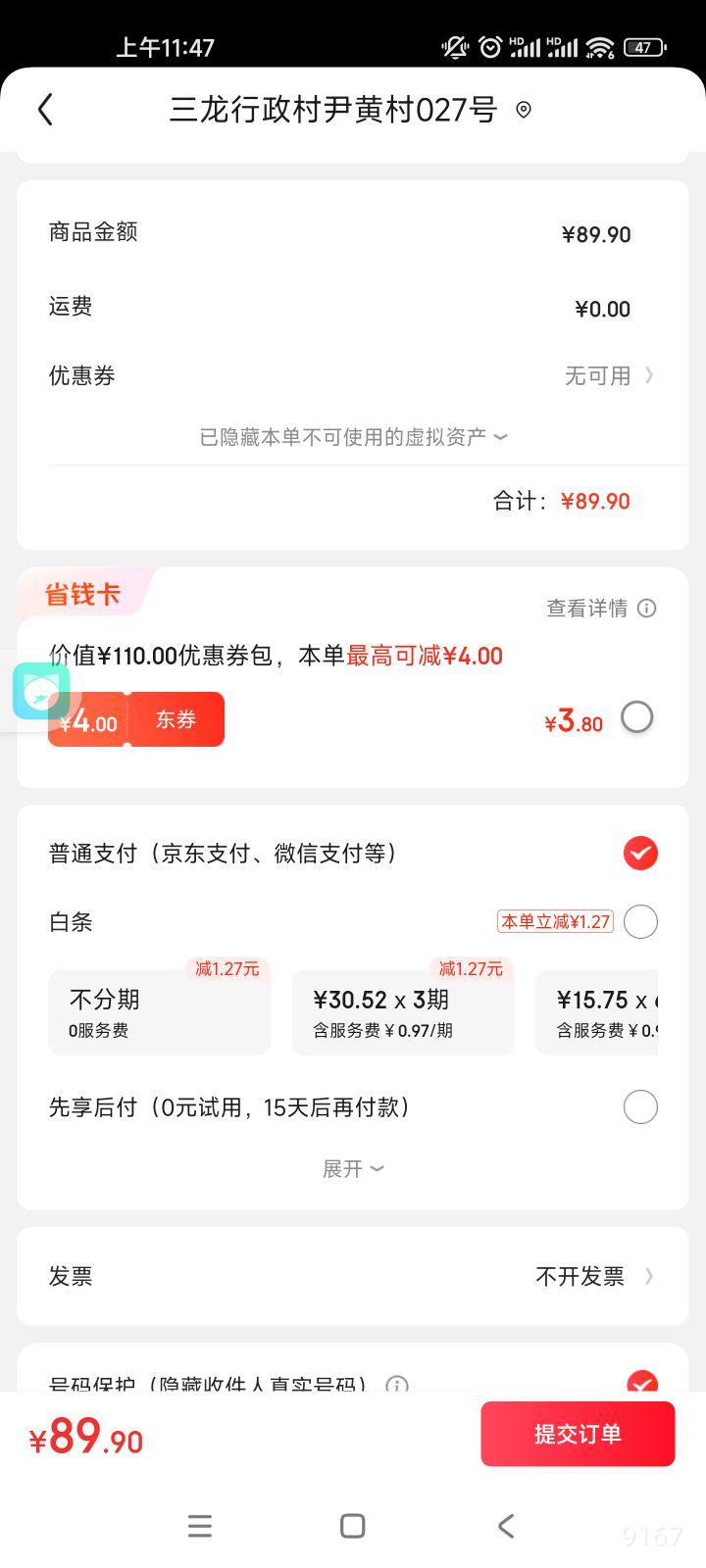Open the 发票 invoice settings row
Screen dimensions: 706x1568
click(353, 1276)
